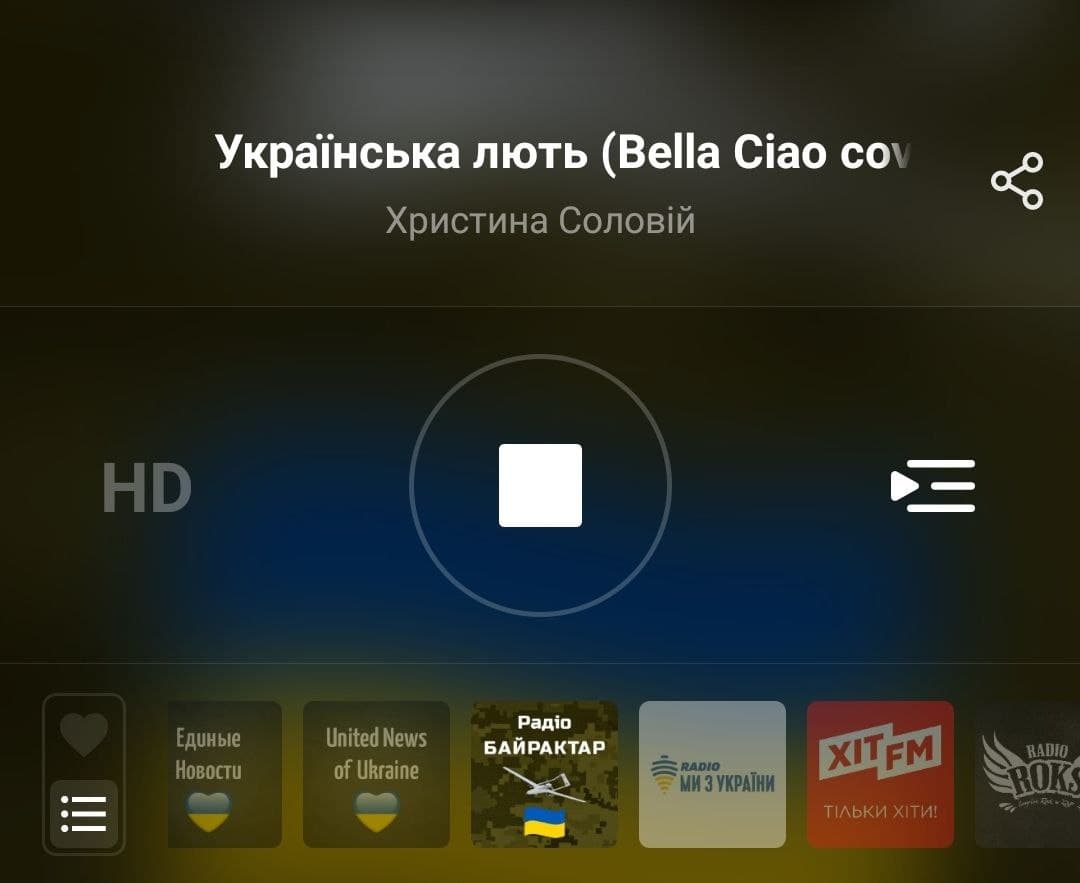Play the Единые Новости station
The height and width of the screenshot is (883, 1080).
click(208, 774)
